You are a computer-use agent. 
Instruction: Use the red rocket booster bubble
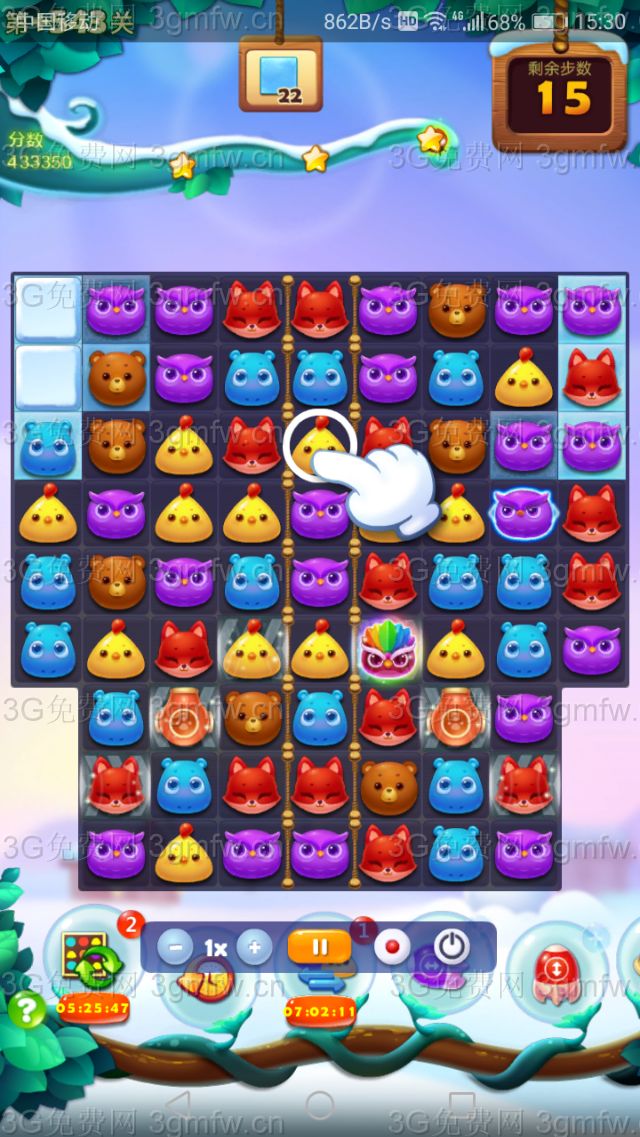coord(553,968)
